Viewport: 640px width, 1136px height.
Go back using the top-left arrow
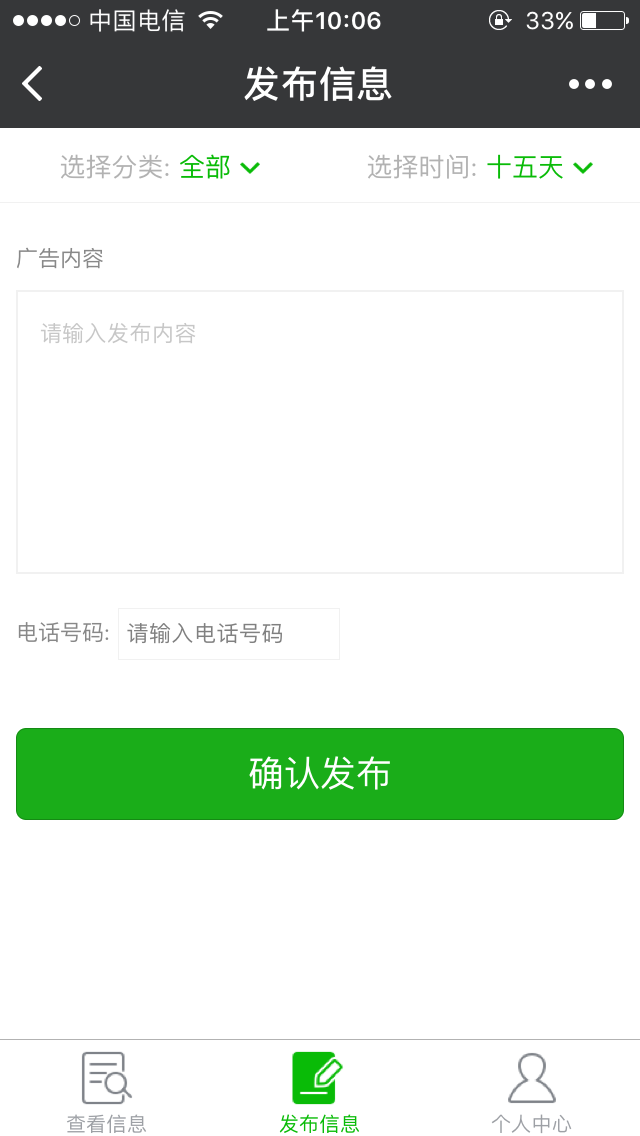click(33, 84)
